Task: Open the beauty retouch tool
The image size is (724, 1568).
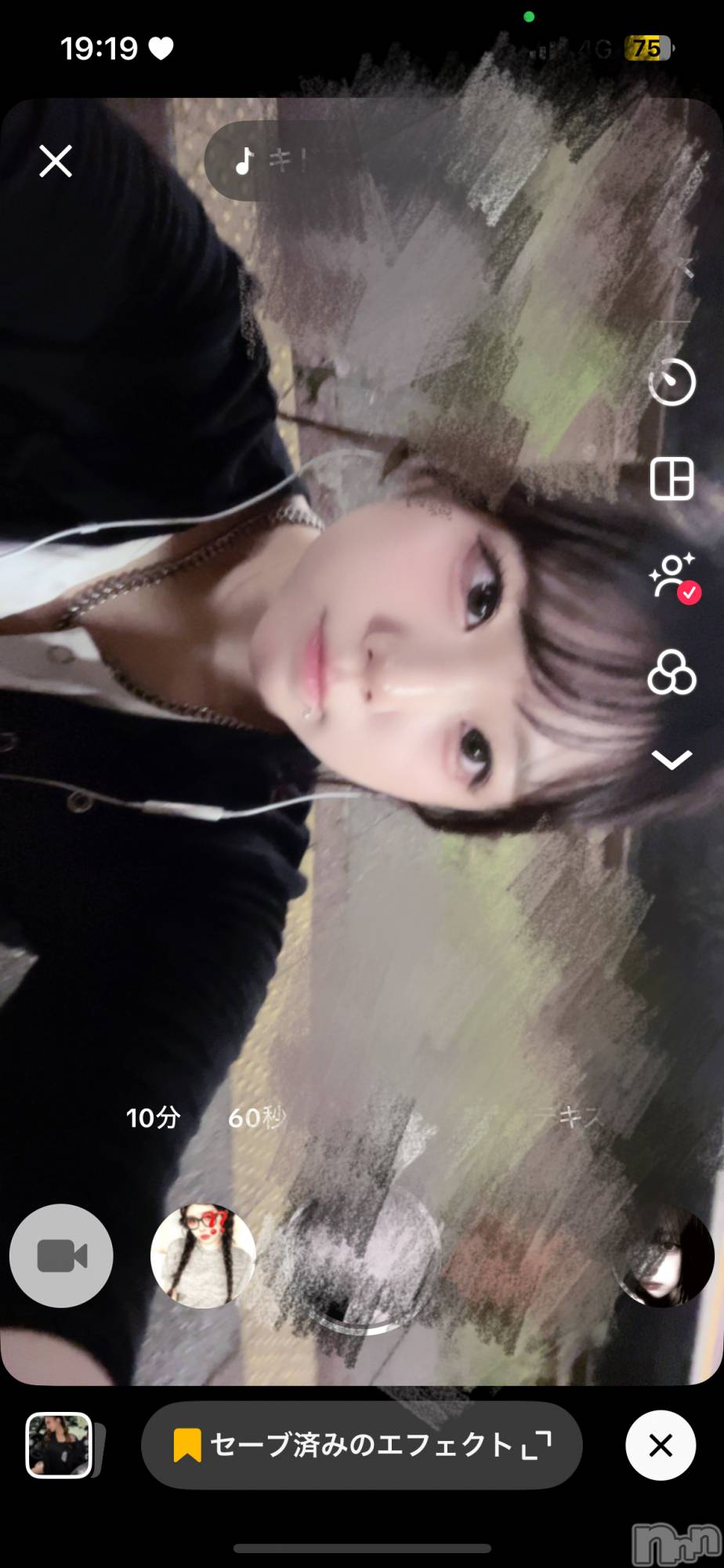Action: (672, 577)
